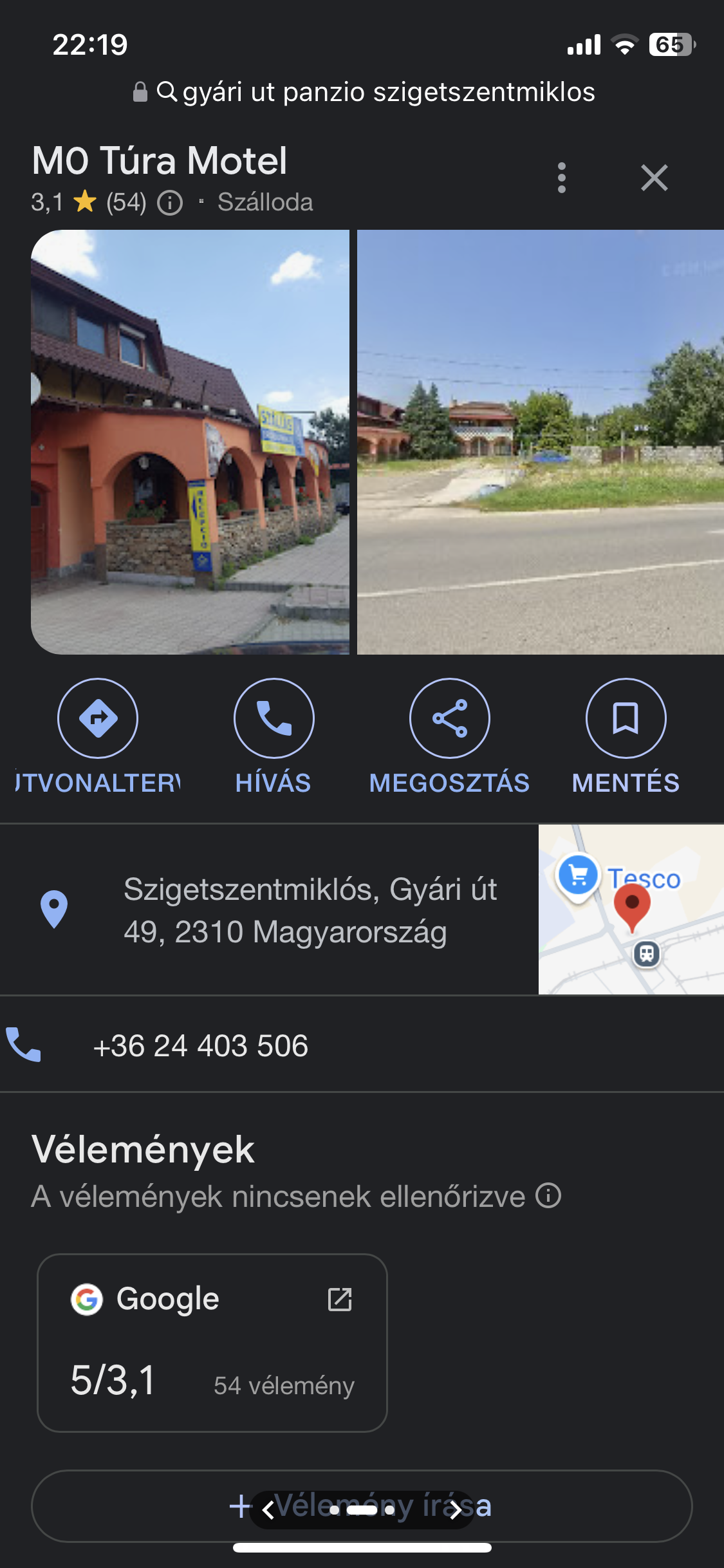Open the map preview near Tesco
This screenshot has width=724, height=1568.
[631, 909]
